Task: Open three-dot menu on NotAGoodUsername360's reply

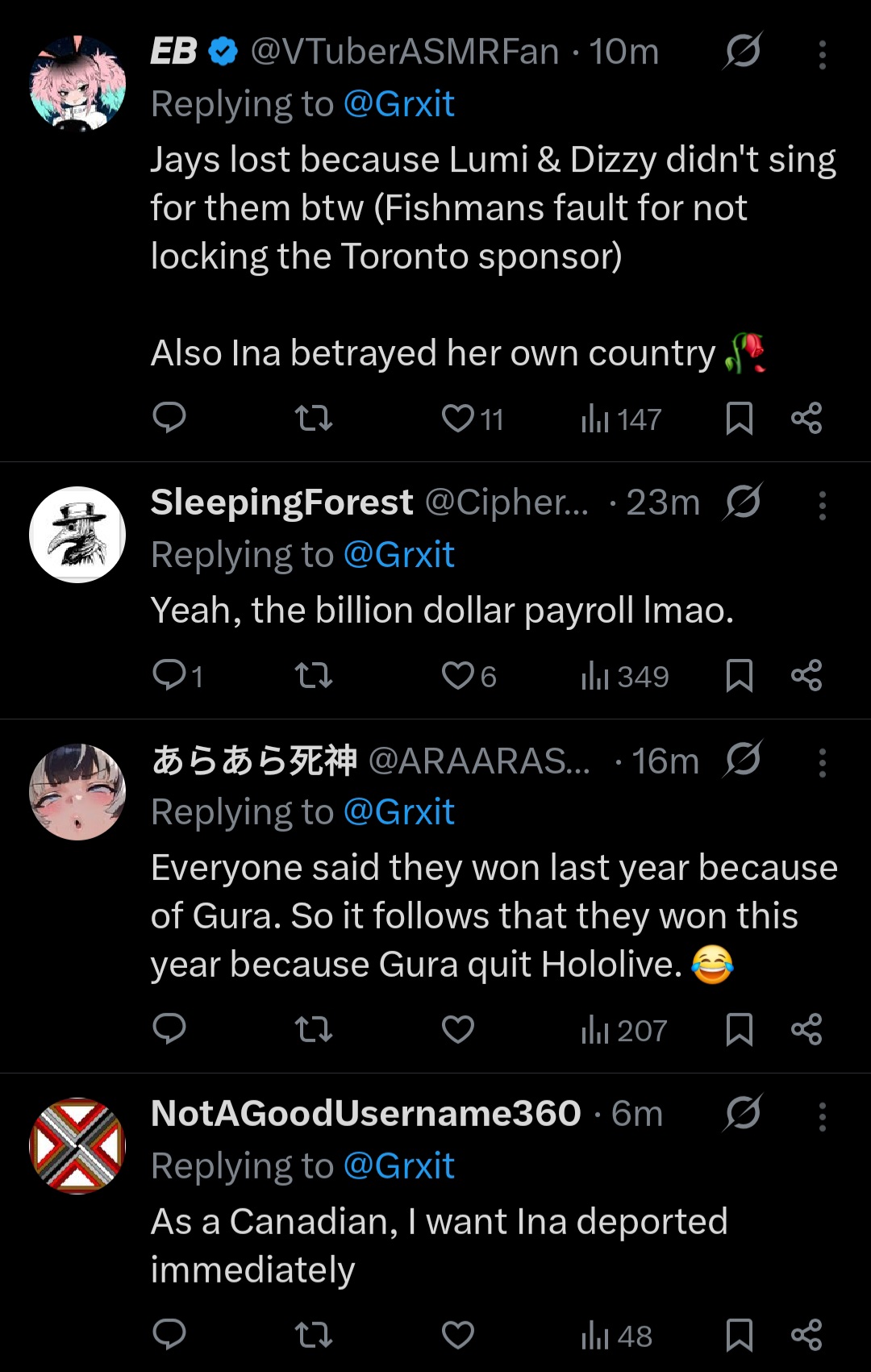Action: [822, 1116]
